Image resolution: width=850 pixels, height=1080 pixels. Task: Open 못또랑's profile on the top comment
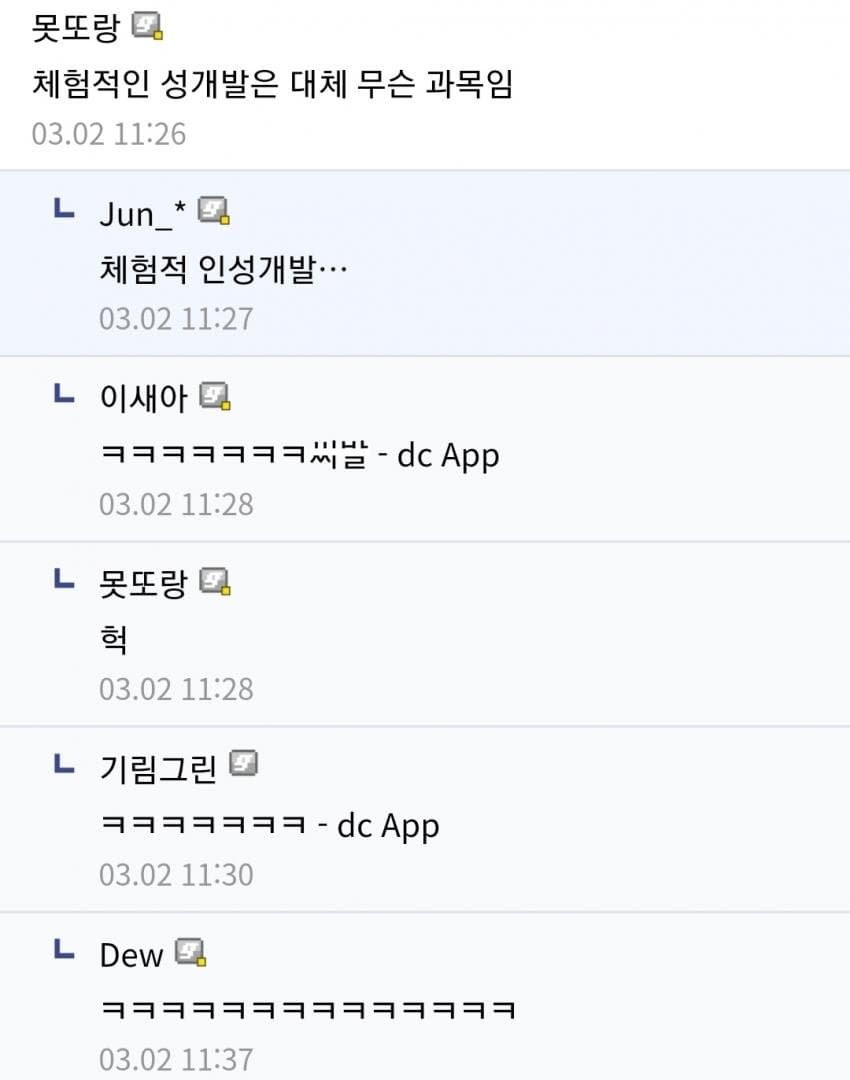tap(76, 27)
